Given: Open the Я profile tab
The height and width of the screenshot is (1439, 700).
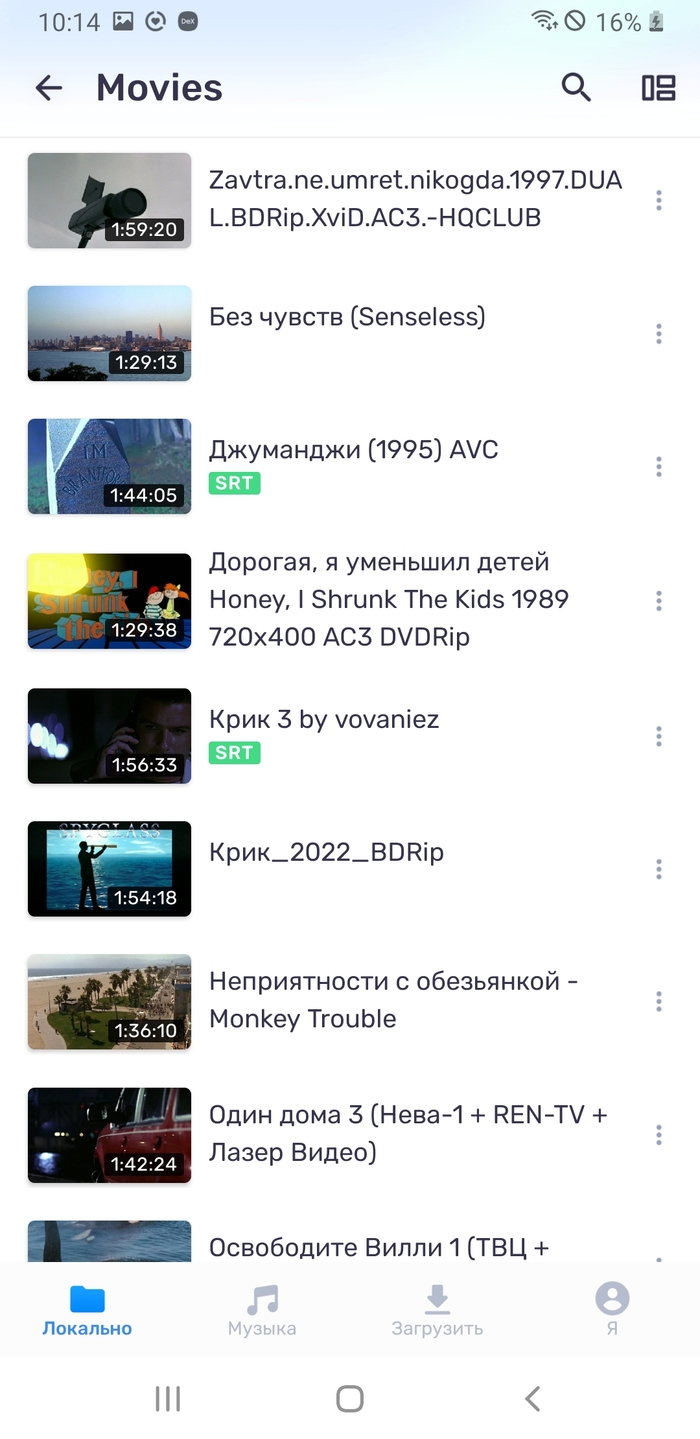Looking at the screenshot, I should coord(612,1310).
